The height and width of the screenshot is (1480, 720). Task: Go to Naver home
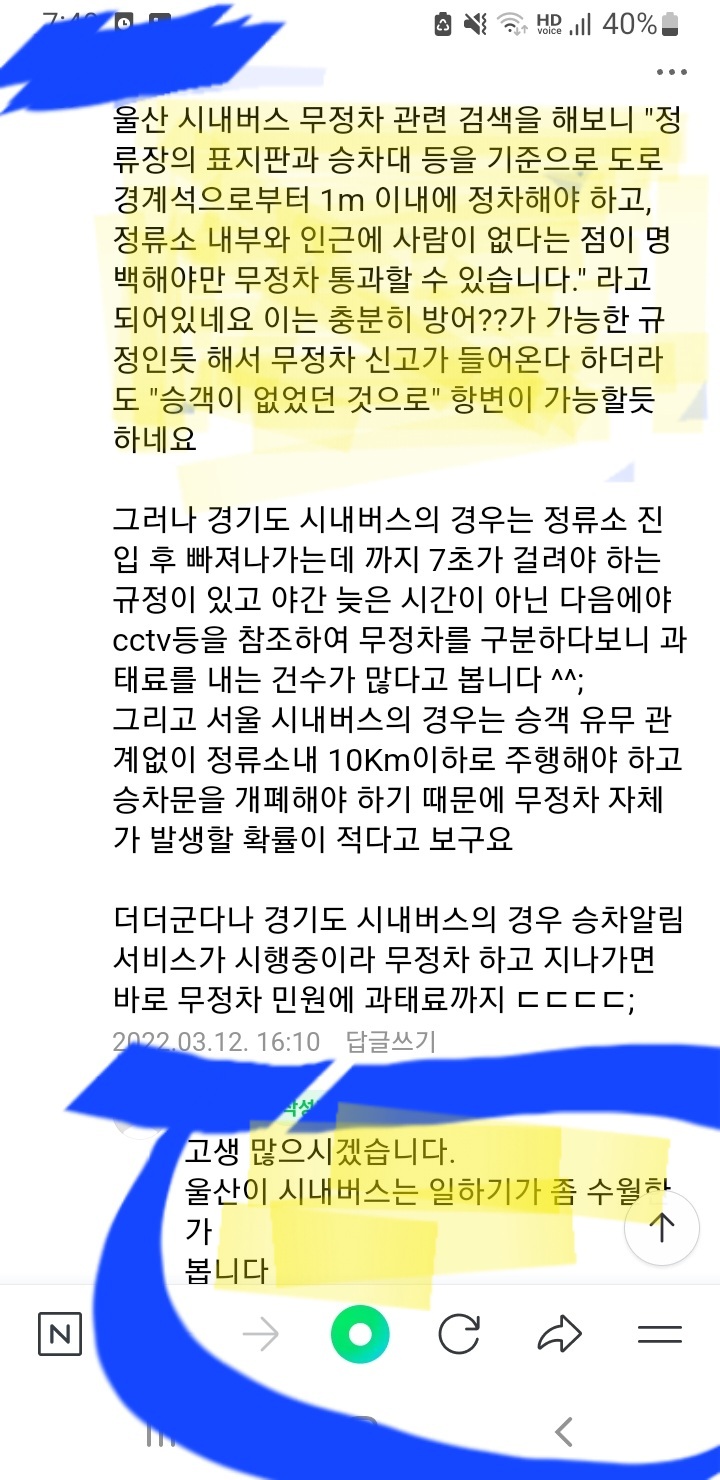pyautogui.click(x=60, y=1334)
